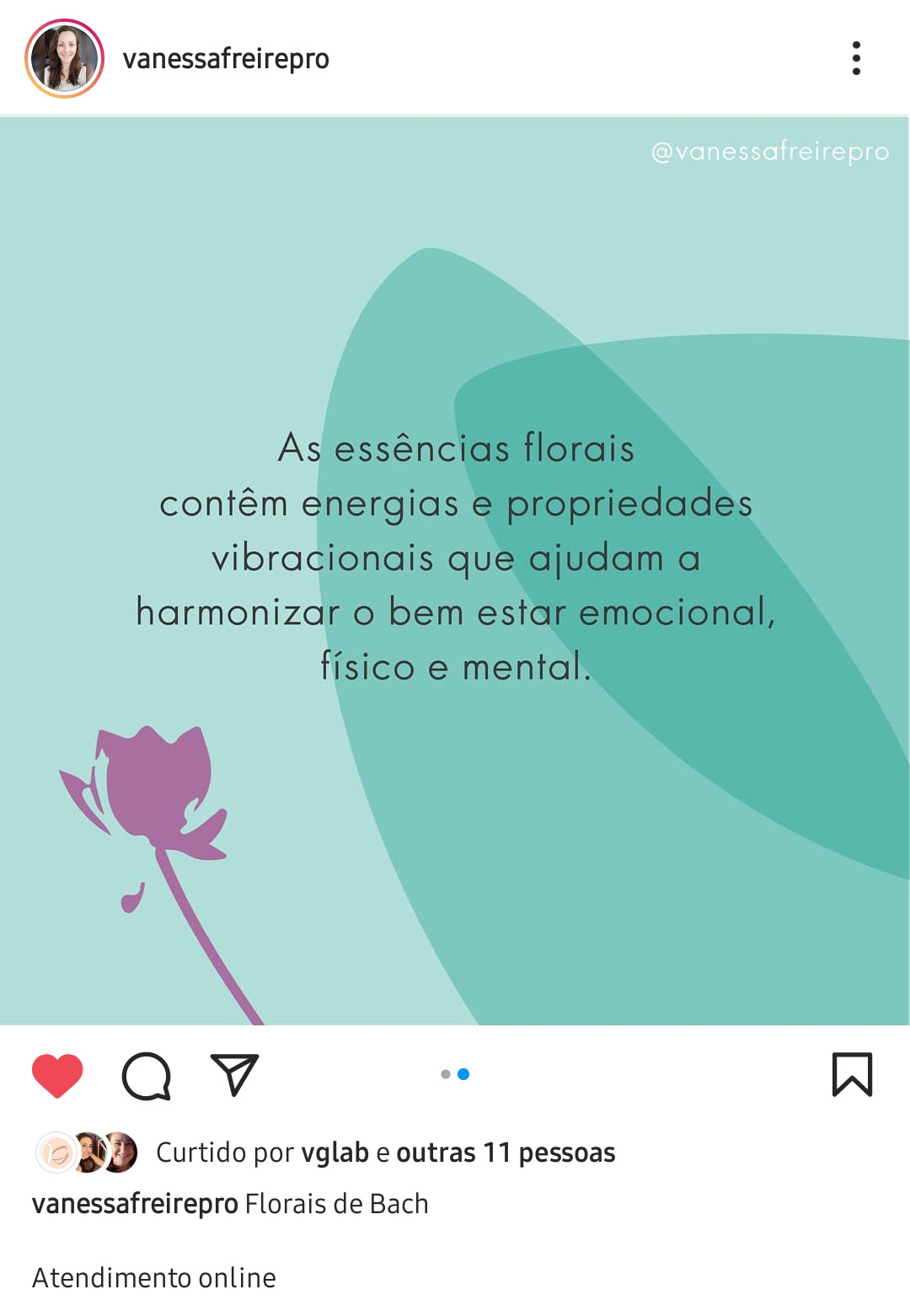Share the post via paper plane
The height and width of the screenshot is (1316, 910).
tap(234, 1075)
